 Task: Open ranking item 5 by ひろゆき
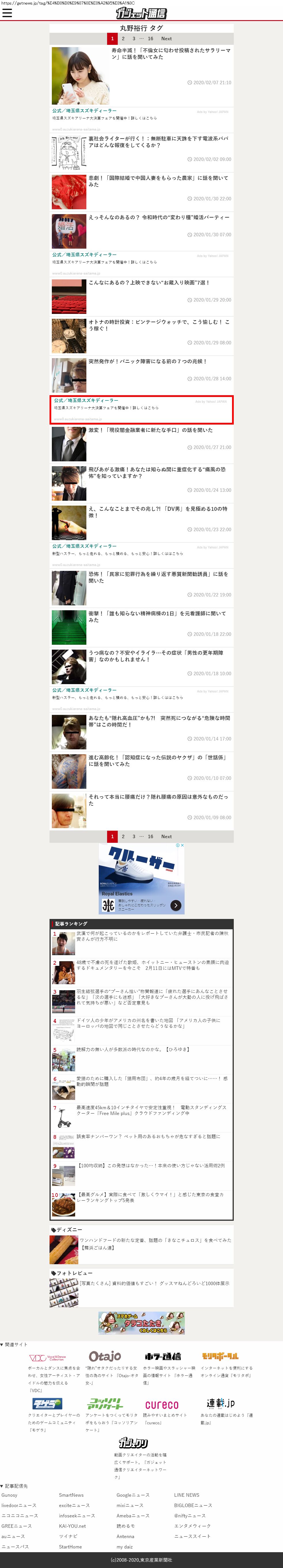tap(132, 1049)
